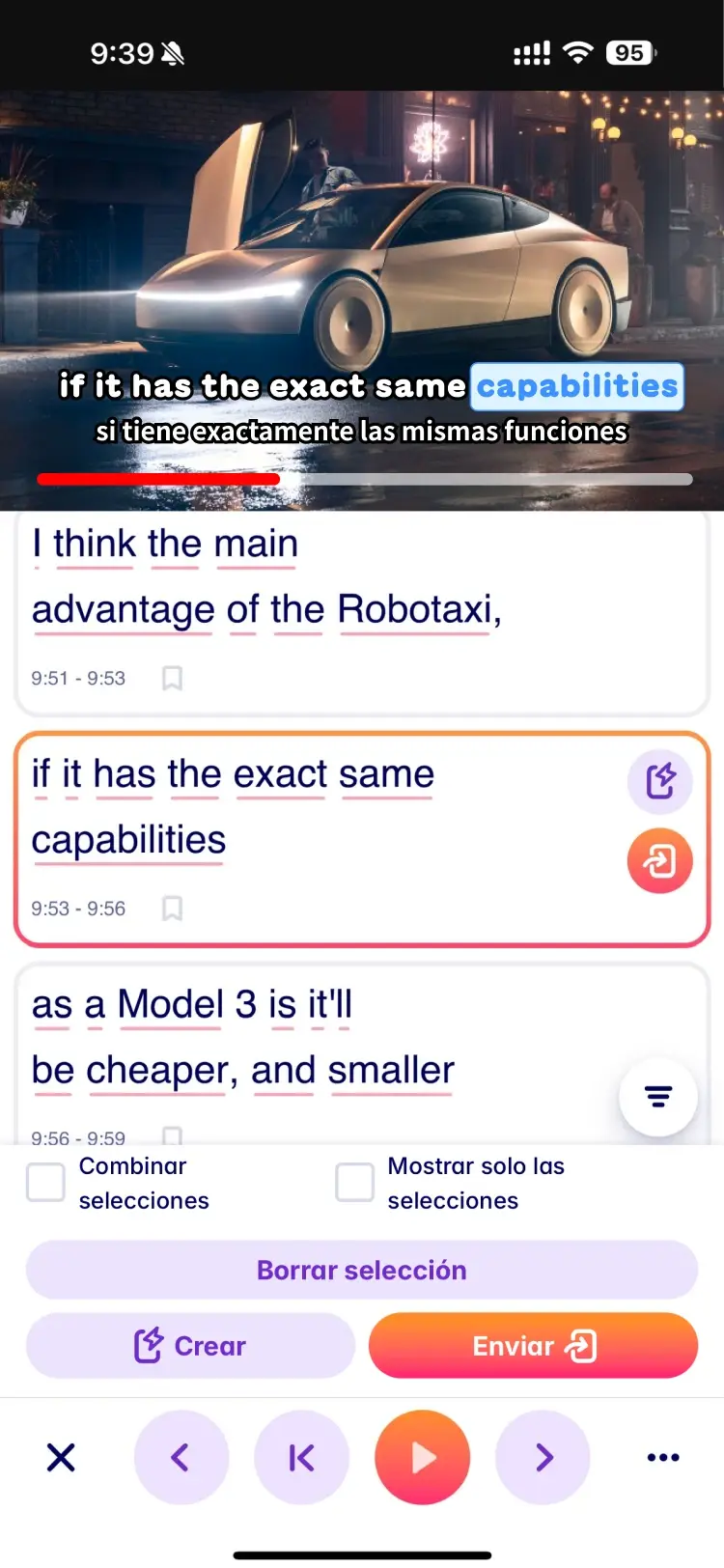
Task: Enable Mostrar solo las selecciones
Action: (354, 1182)
